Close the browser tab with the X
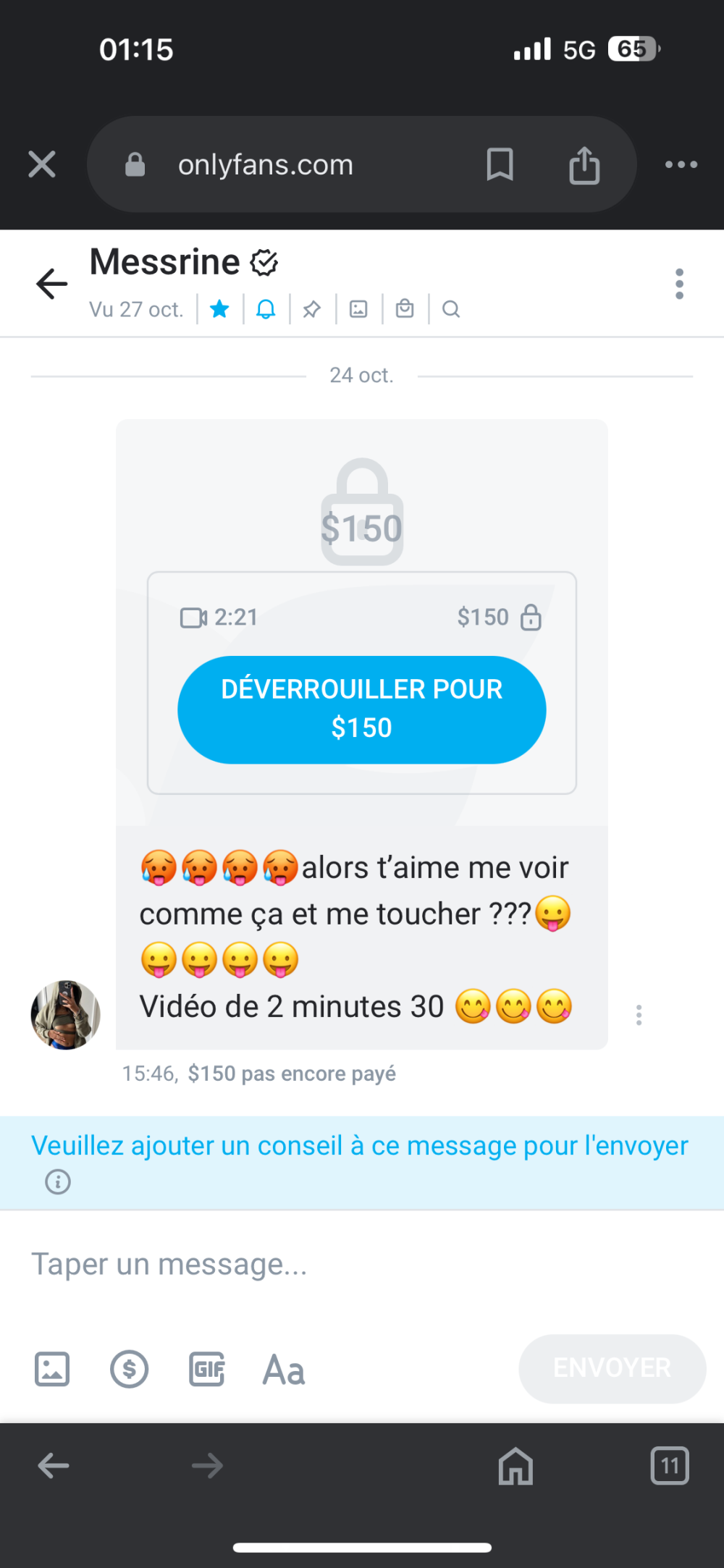Screen dimensions: 724x1568 [x=42, y=164]
